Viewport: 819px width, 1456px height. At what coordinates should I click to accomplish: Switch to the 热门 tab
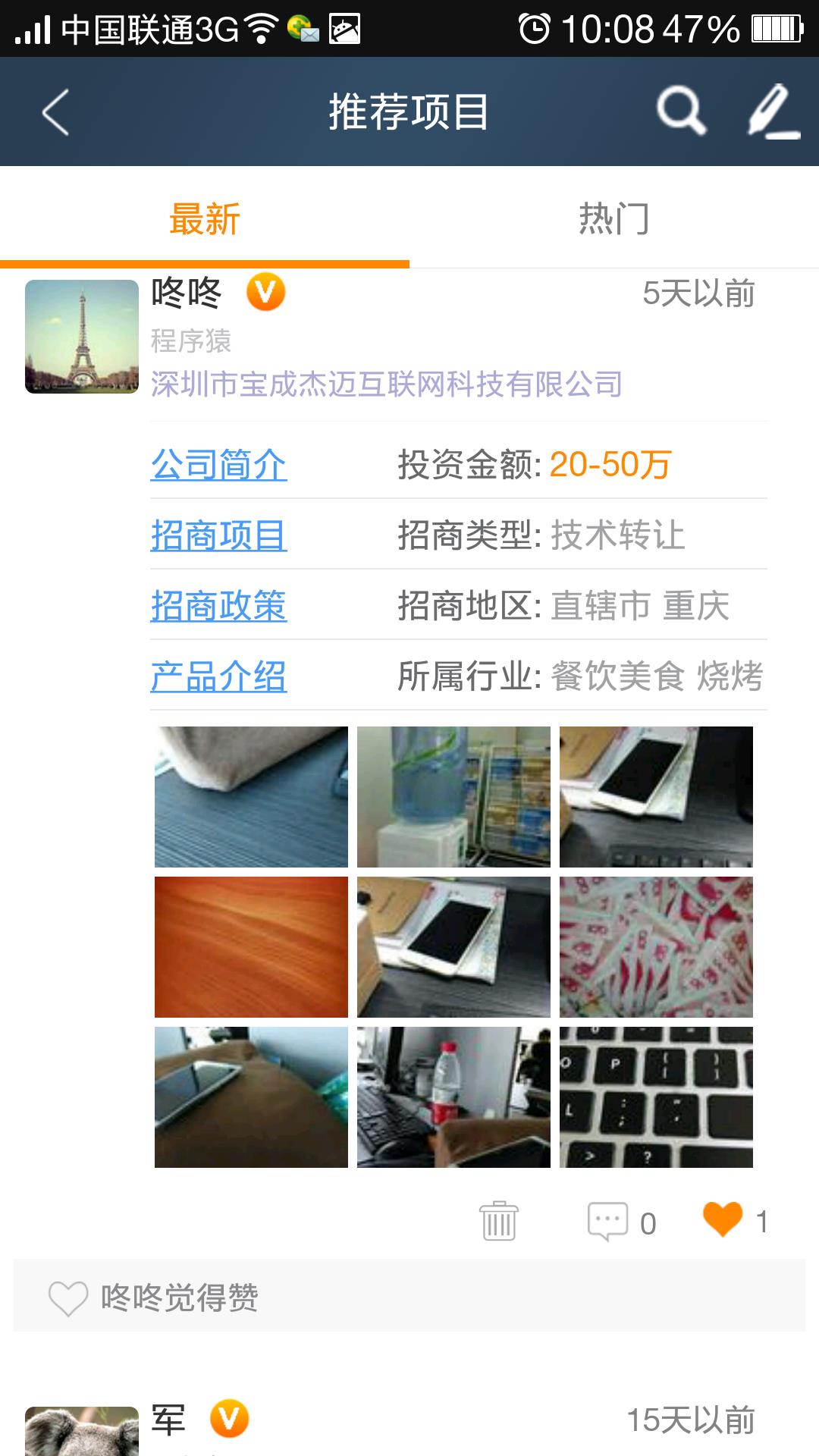pos(613,219)
